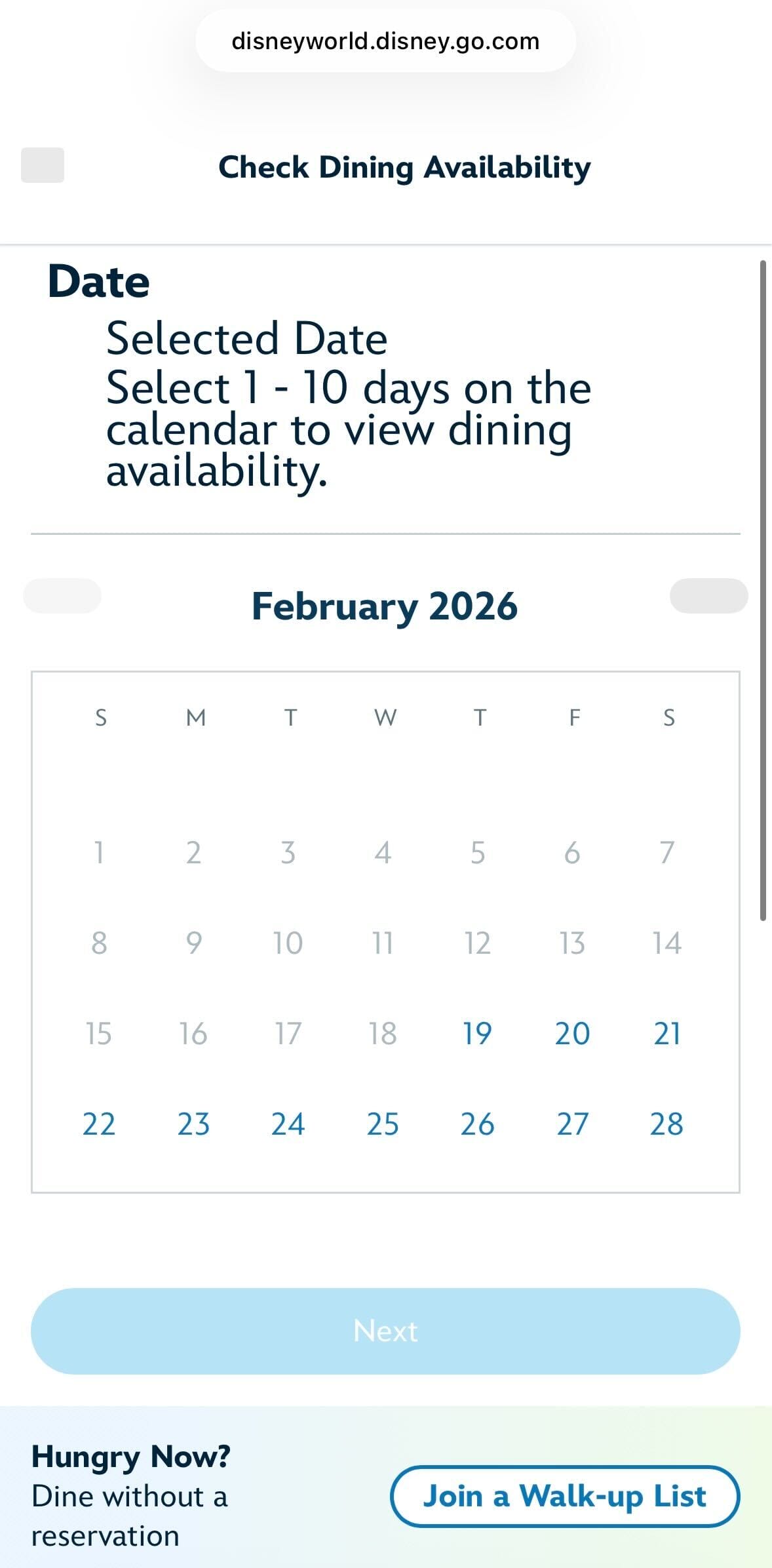Screen dimensions: 772x1568
Task: Pick February 21 on the calendar
Action: (x=667, y=1033)
